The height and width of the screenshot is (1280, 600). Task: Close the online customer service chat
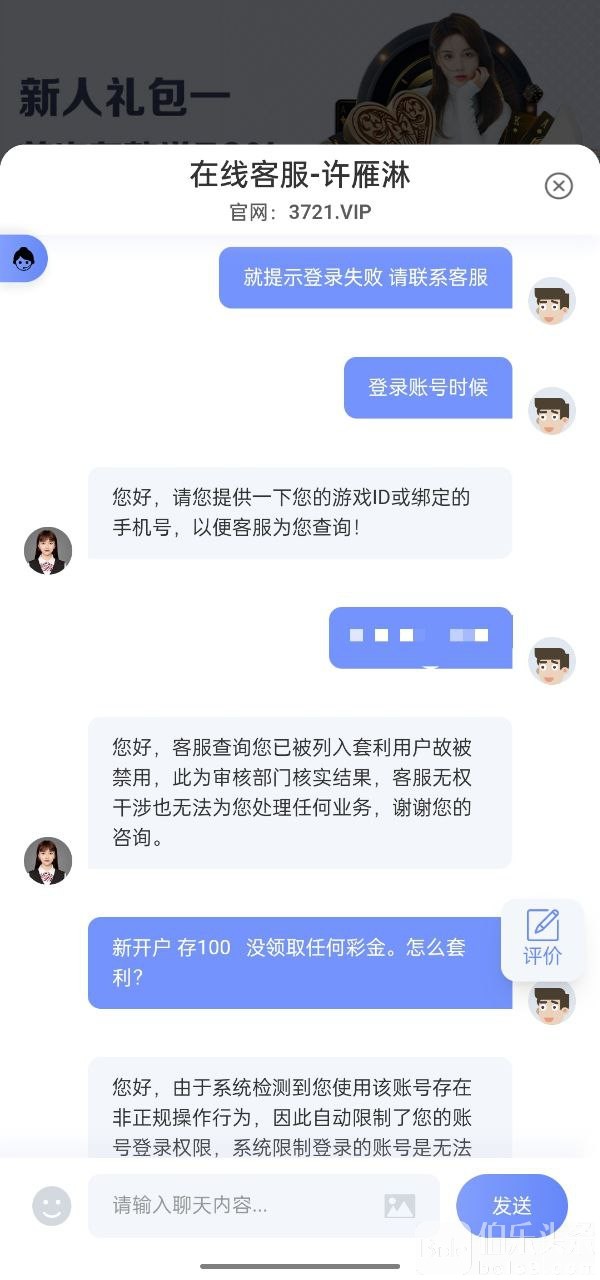(558, 186)
